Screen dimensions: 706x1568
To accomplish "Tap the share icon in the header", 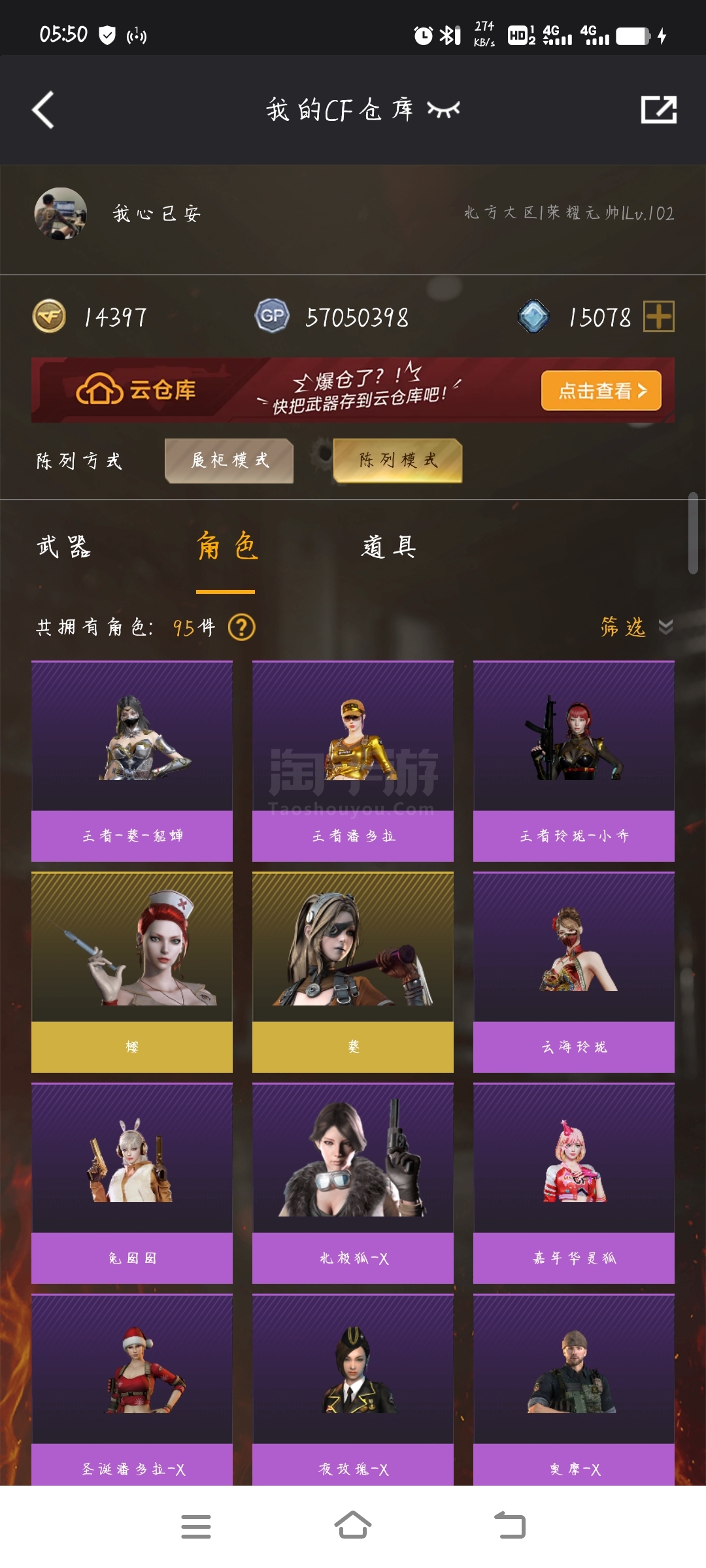I will pyautogui.click(x=659, y=109).
